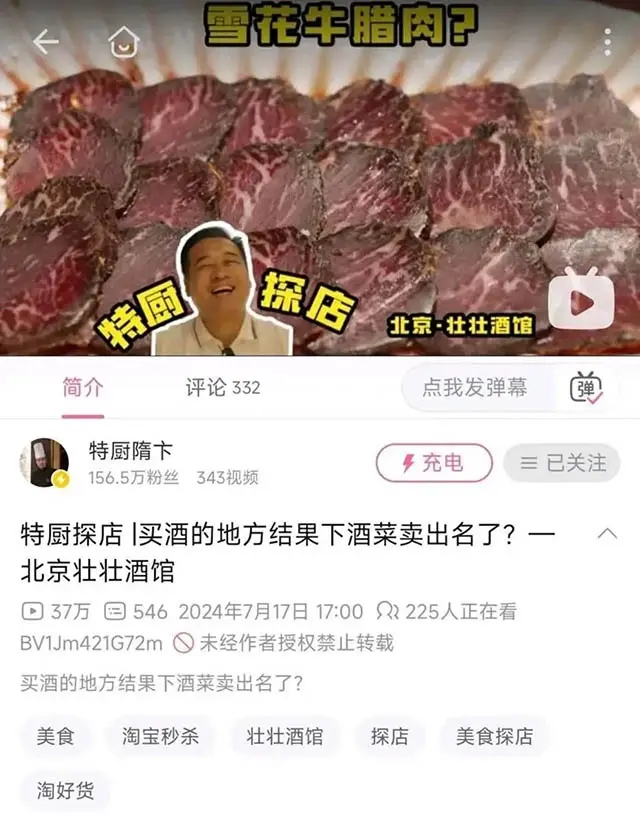Tap the 充电 button
This screenshot has width=640, height=833.
tap(434, 463)
